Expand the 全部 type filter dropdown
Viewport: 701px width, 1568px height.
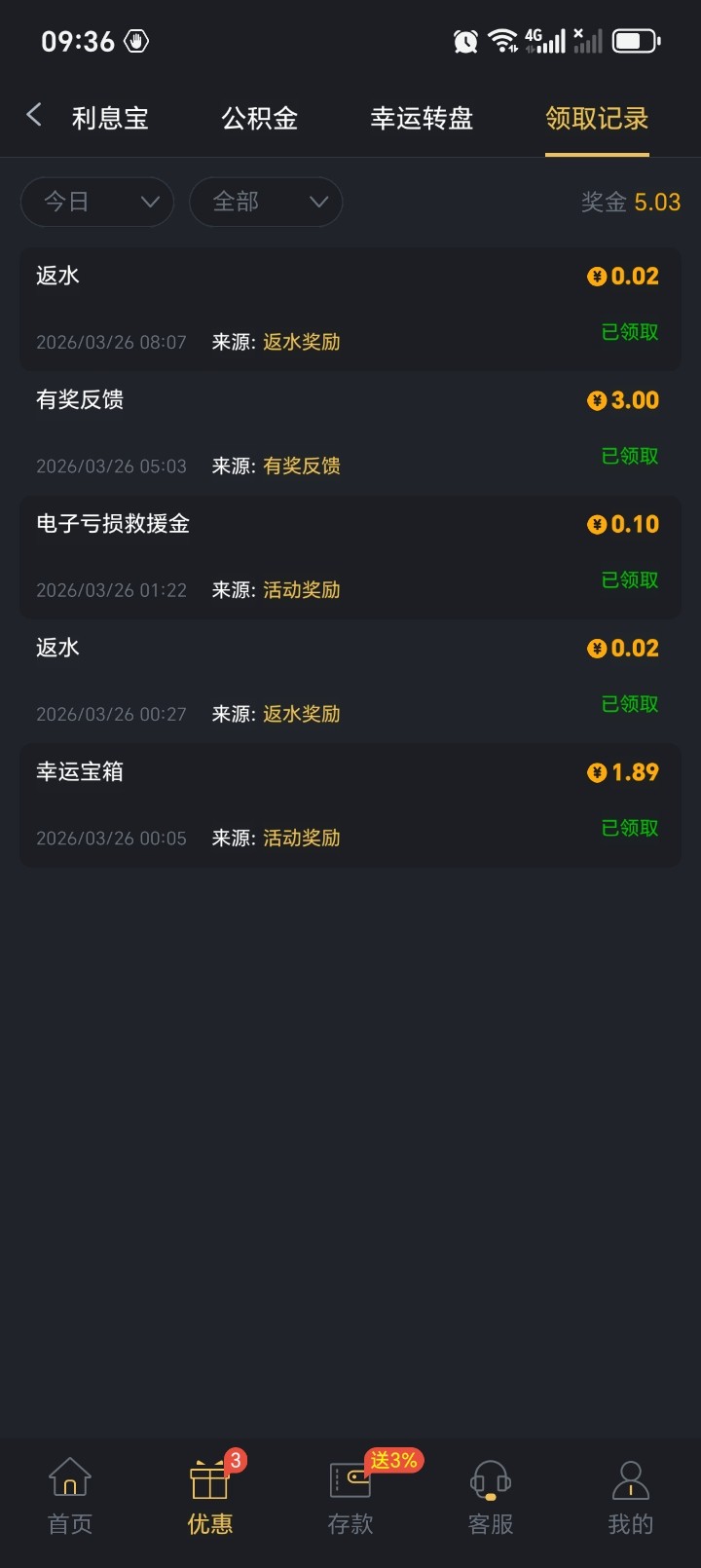point(266,202)
